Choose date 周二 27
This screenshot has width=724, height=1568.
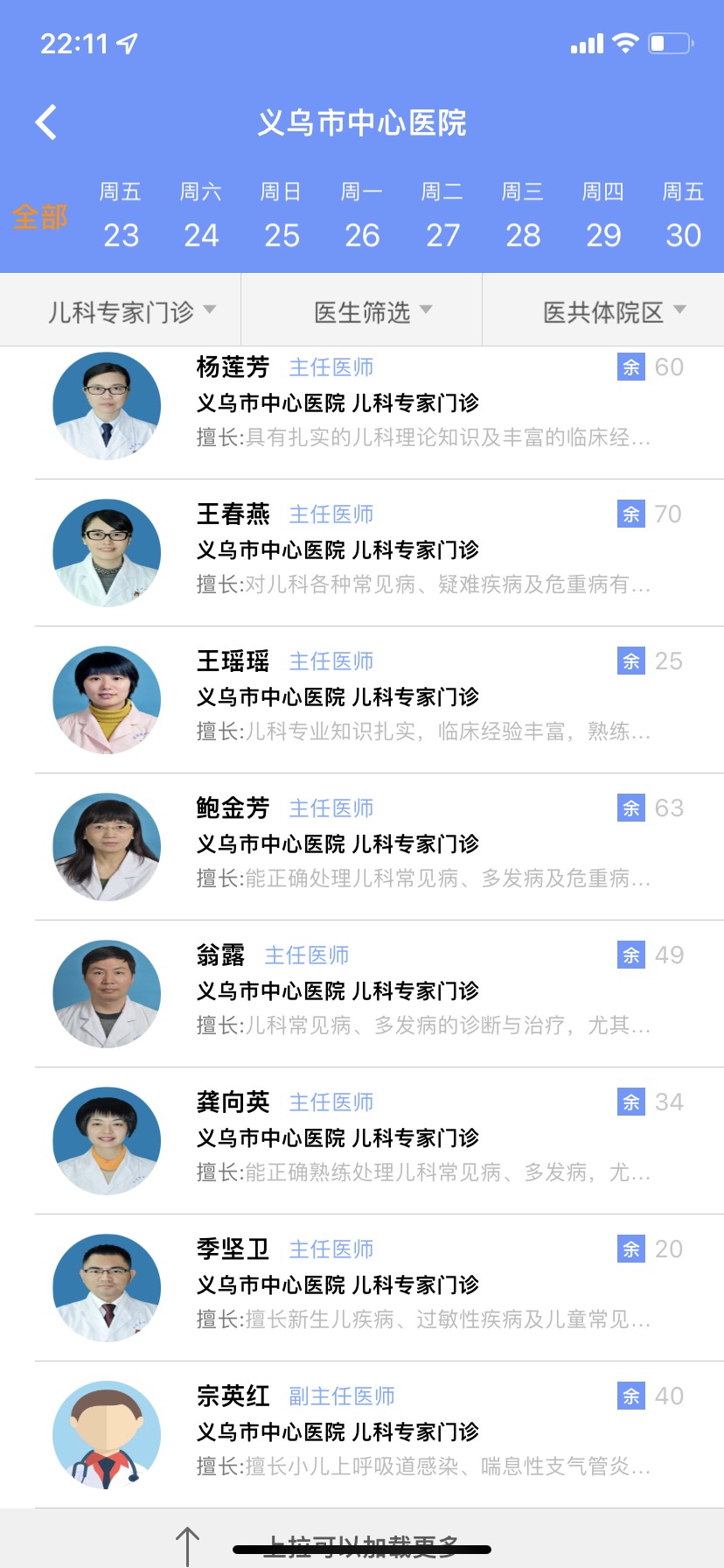(x=442, y=216)
